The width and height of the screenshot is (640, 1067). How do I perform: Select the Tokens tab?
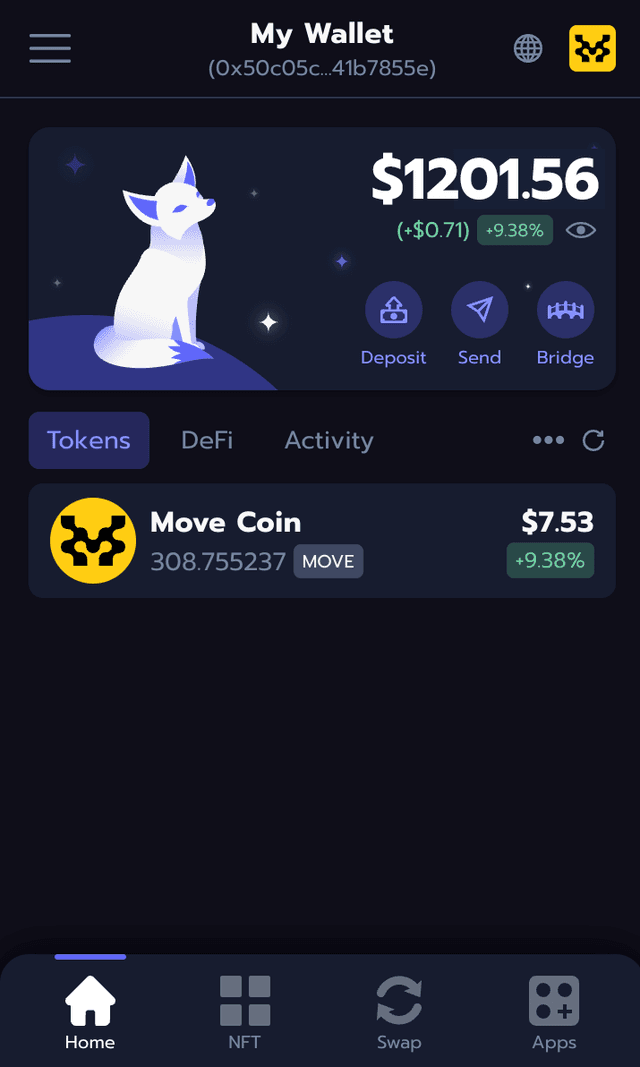(89, 440)
